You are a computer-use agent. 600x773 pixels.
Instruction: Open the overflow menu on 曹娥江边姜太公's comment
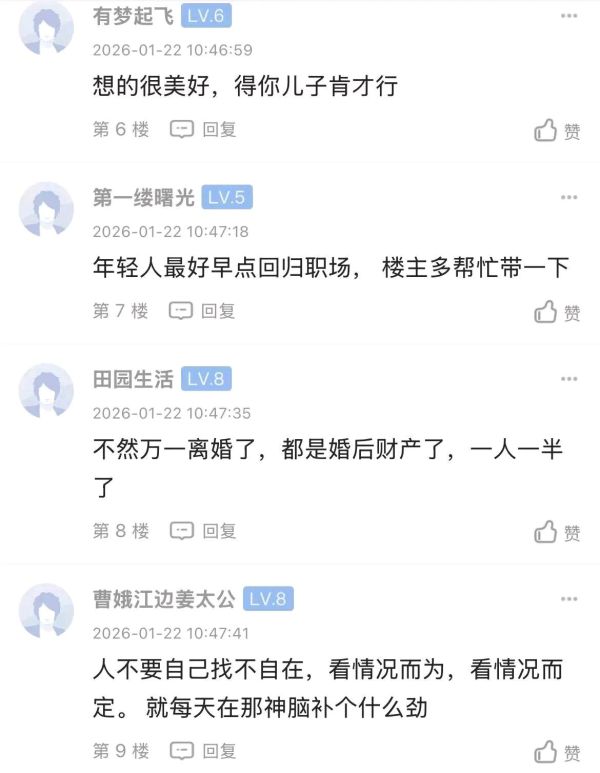pyautogui.click(x=568, y=599)
